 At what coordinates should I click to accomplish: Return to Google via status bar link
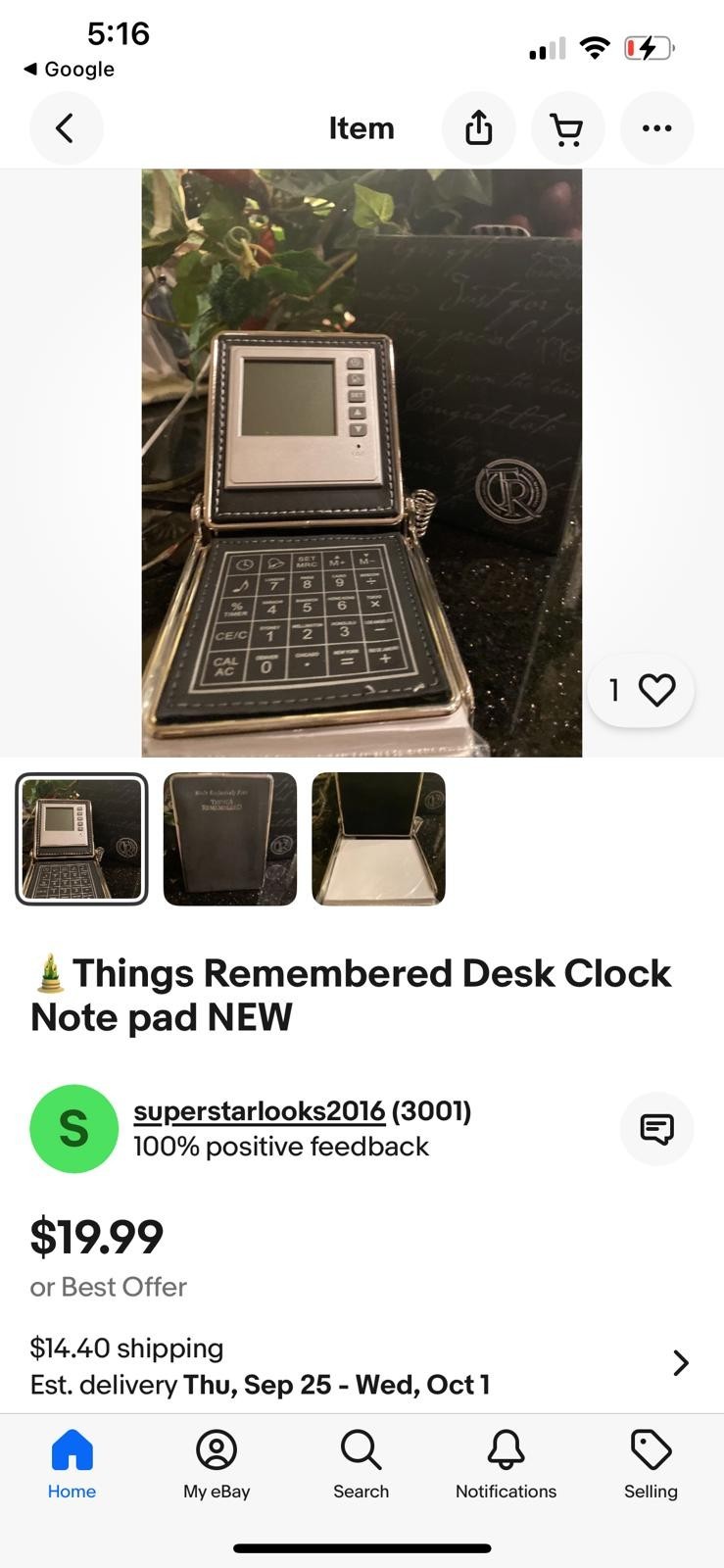pos(69,70)
